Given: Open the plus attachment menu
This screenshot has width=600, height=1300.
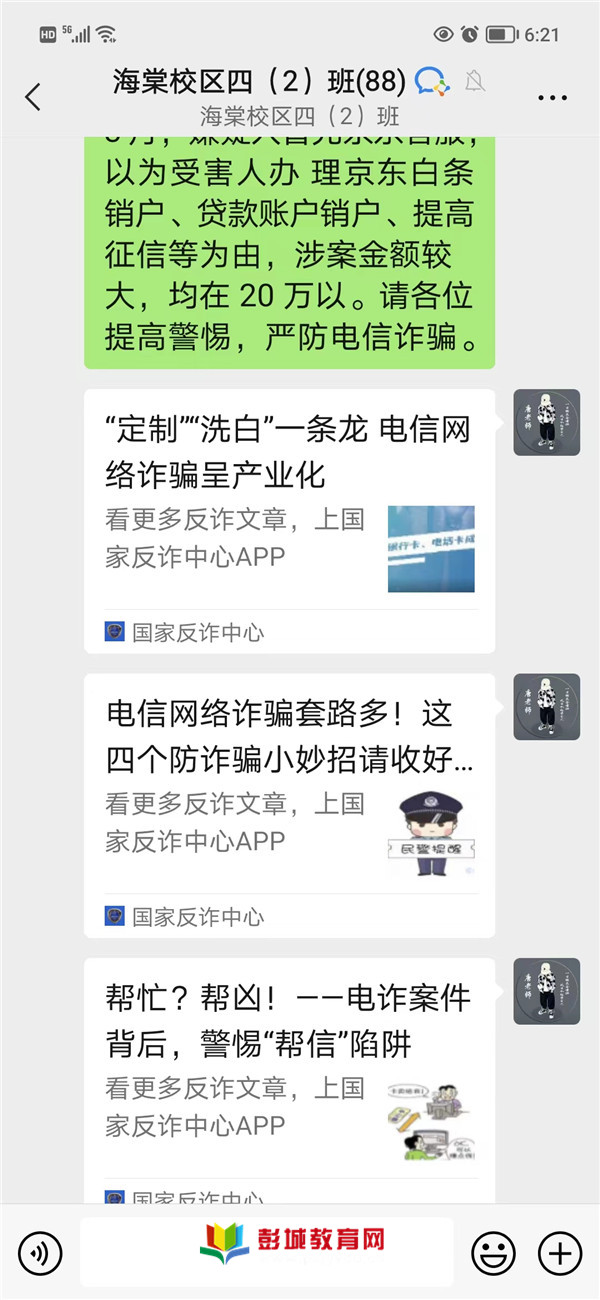Looking at the screenshot, I should [x=560, y=1252].
